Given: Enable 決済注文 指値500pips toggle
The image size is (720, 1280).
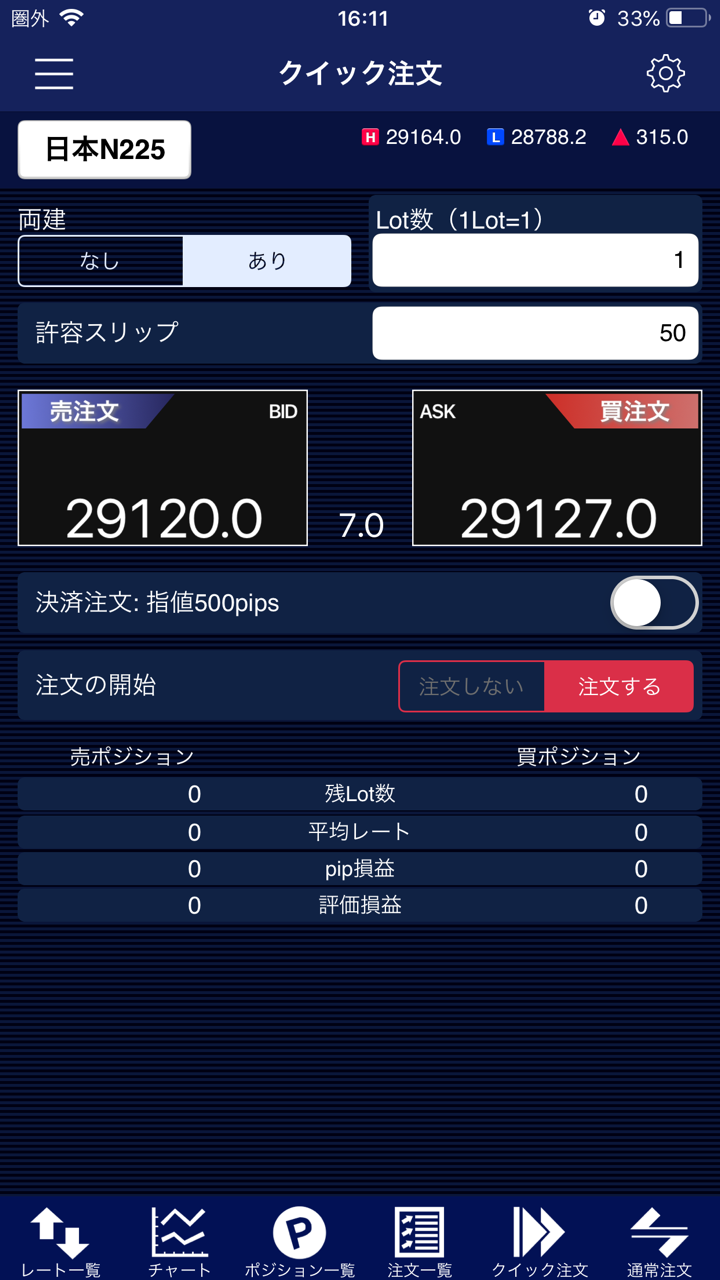Looking at the screenshot, I should [x=652, y=603].
